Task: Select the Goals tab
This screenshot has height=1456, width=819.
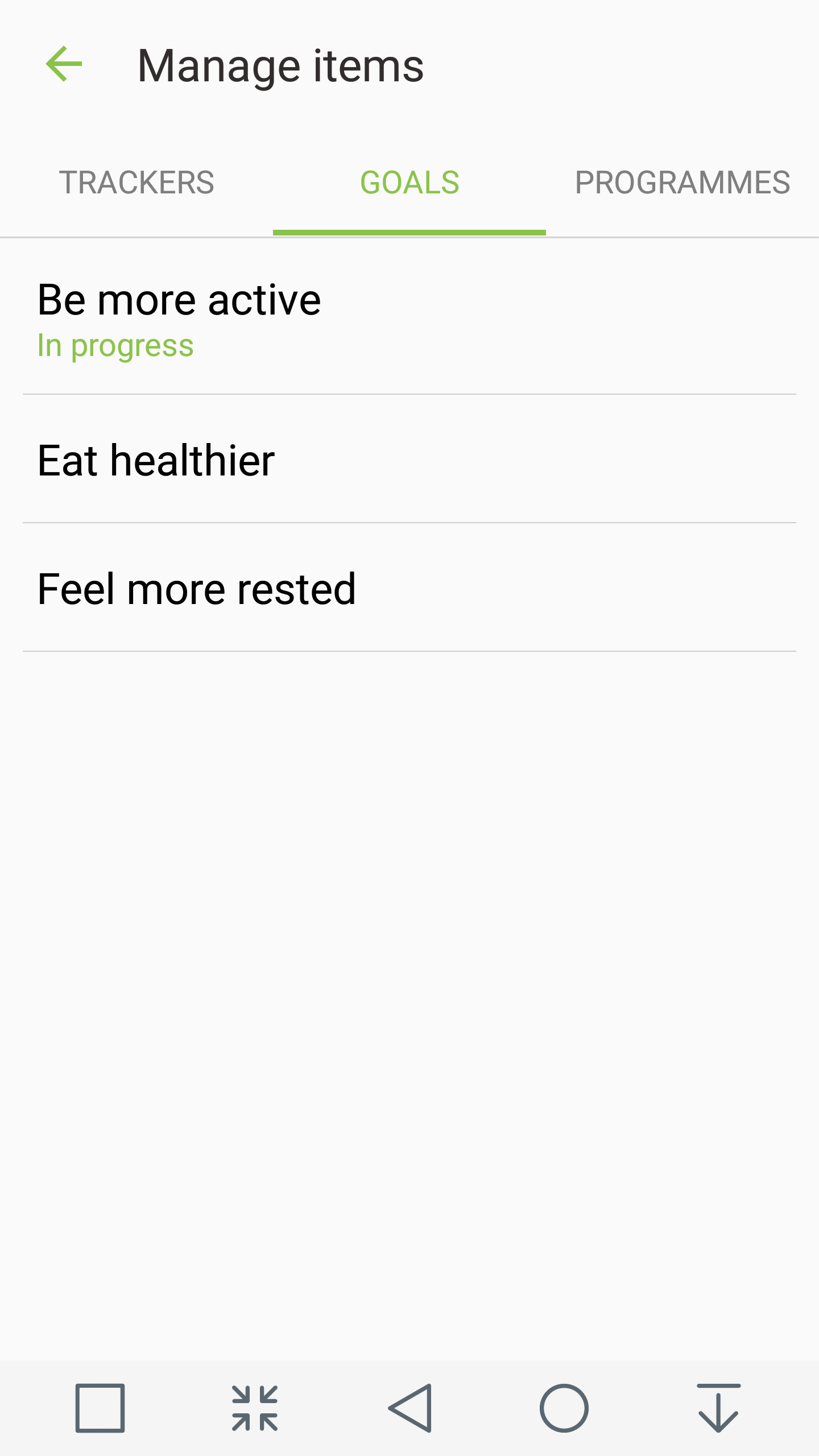Action: point(409,183)
